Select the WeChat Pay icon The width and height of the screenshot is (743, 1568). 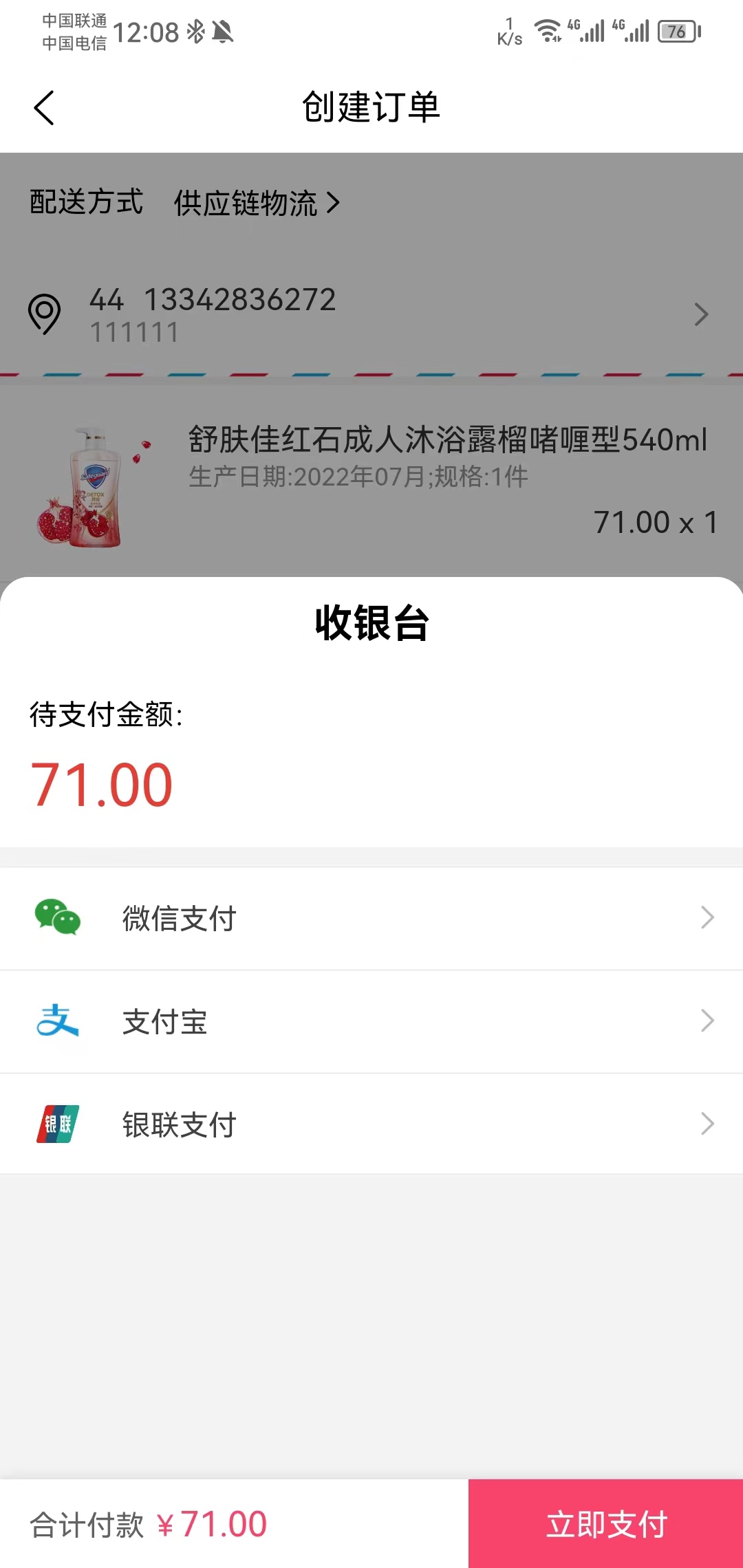coord(58,917)
